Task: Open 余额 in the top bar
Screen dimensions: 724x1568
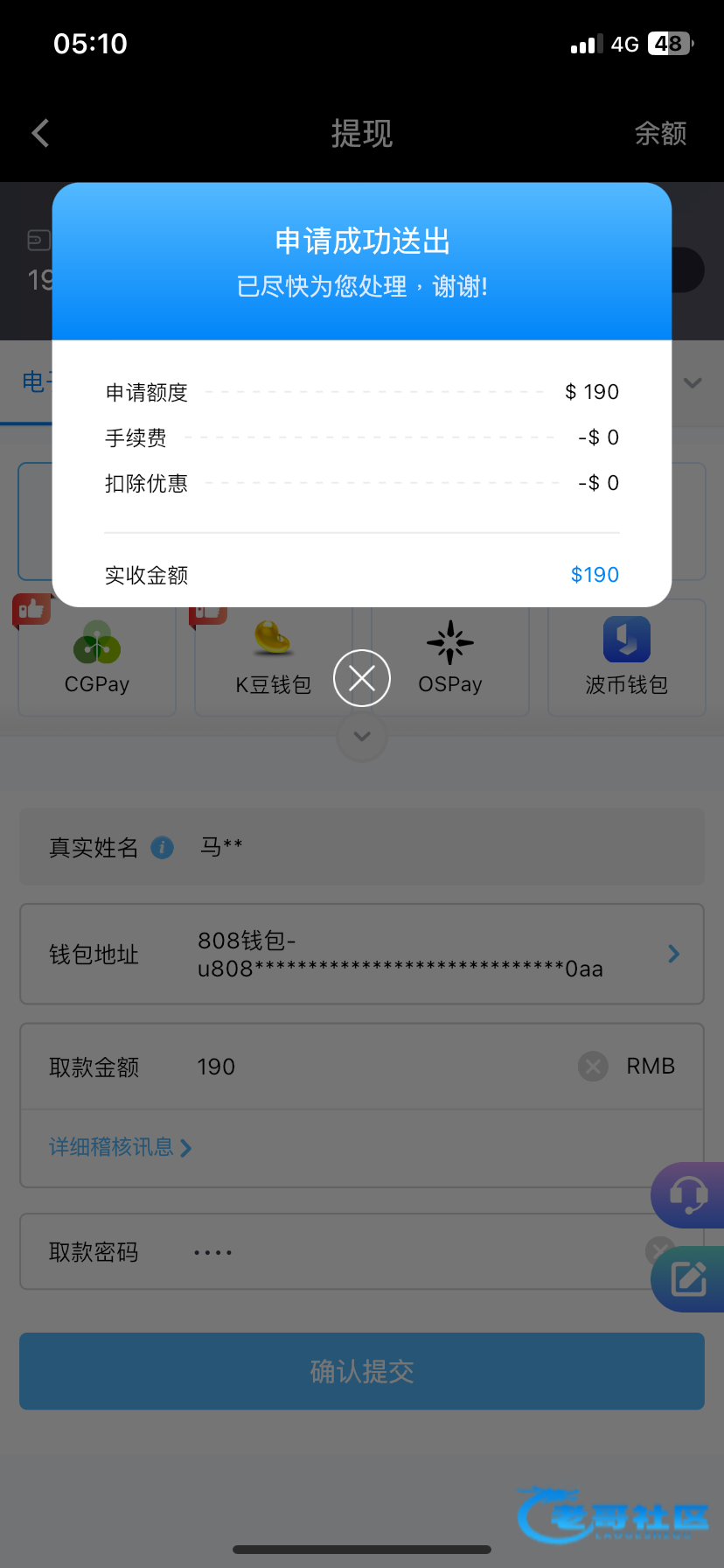Action: tap(660, 134)
